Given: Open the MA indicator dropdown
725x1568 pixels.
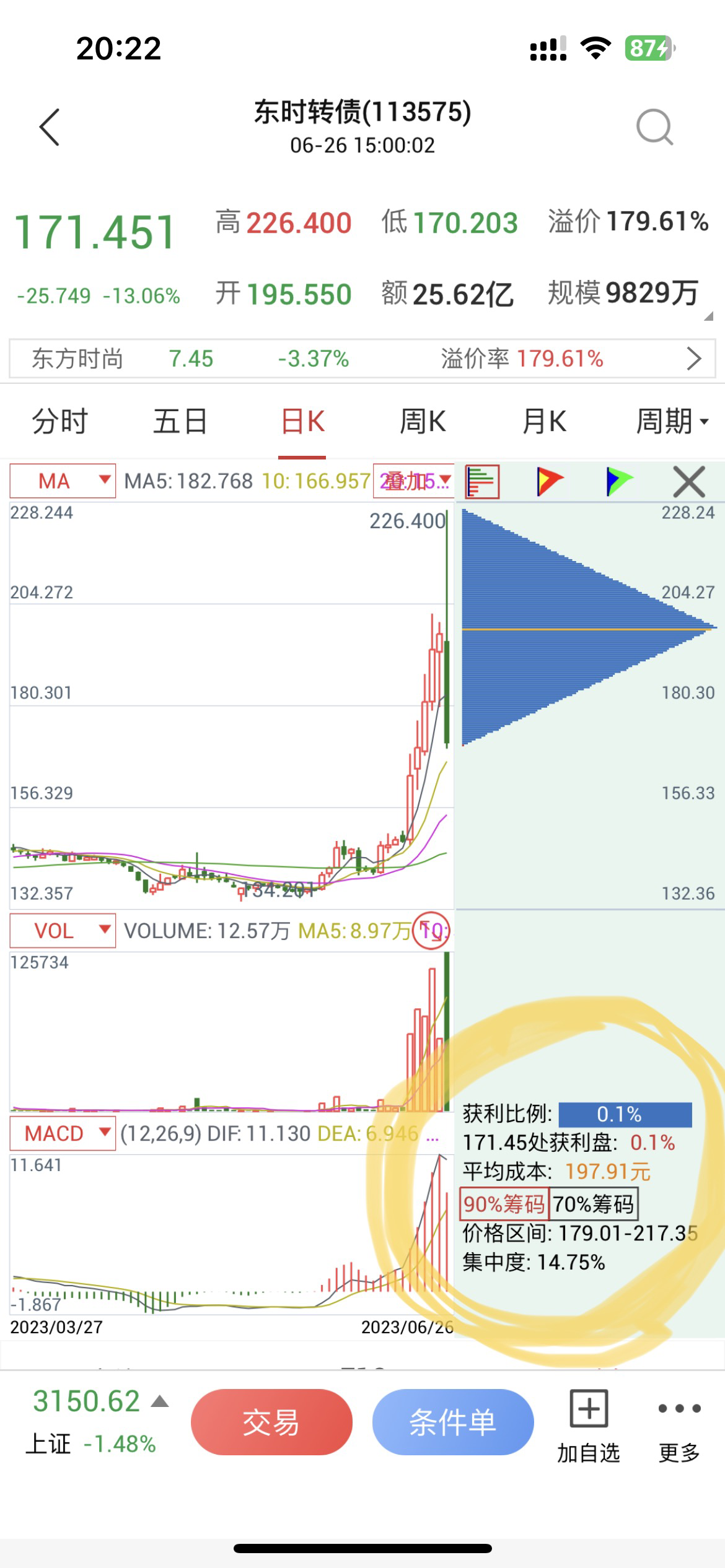Looking at the screenshot, I should 63,481.
